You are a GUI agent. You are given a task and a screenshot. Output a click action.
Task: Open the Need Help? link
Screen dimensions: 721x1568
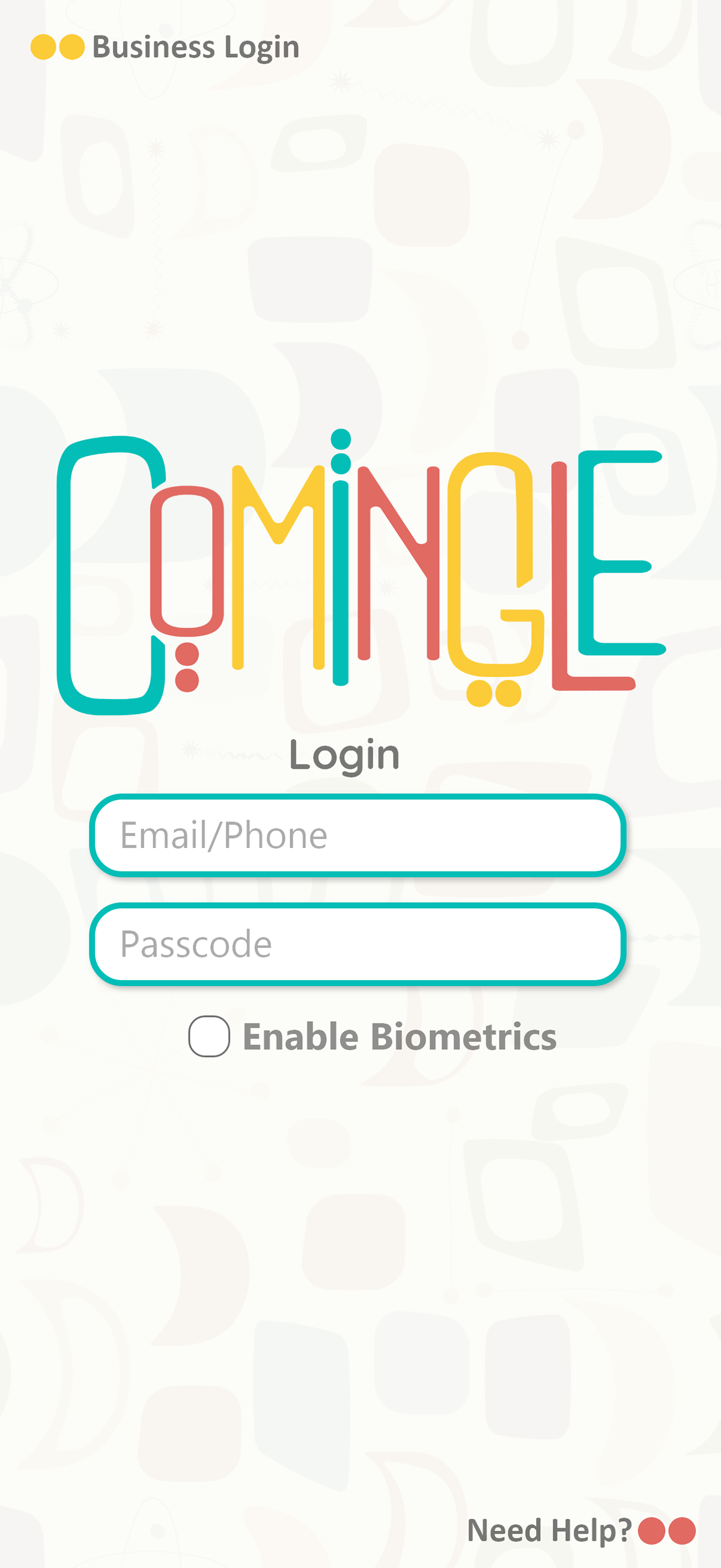pyautogui.click(x=549, y=1530)
